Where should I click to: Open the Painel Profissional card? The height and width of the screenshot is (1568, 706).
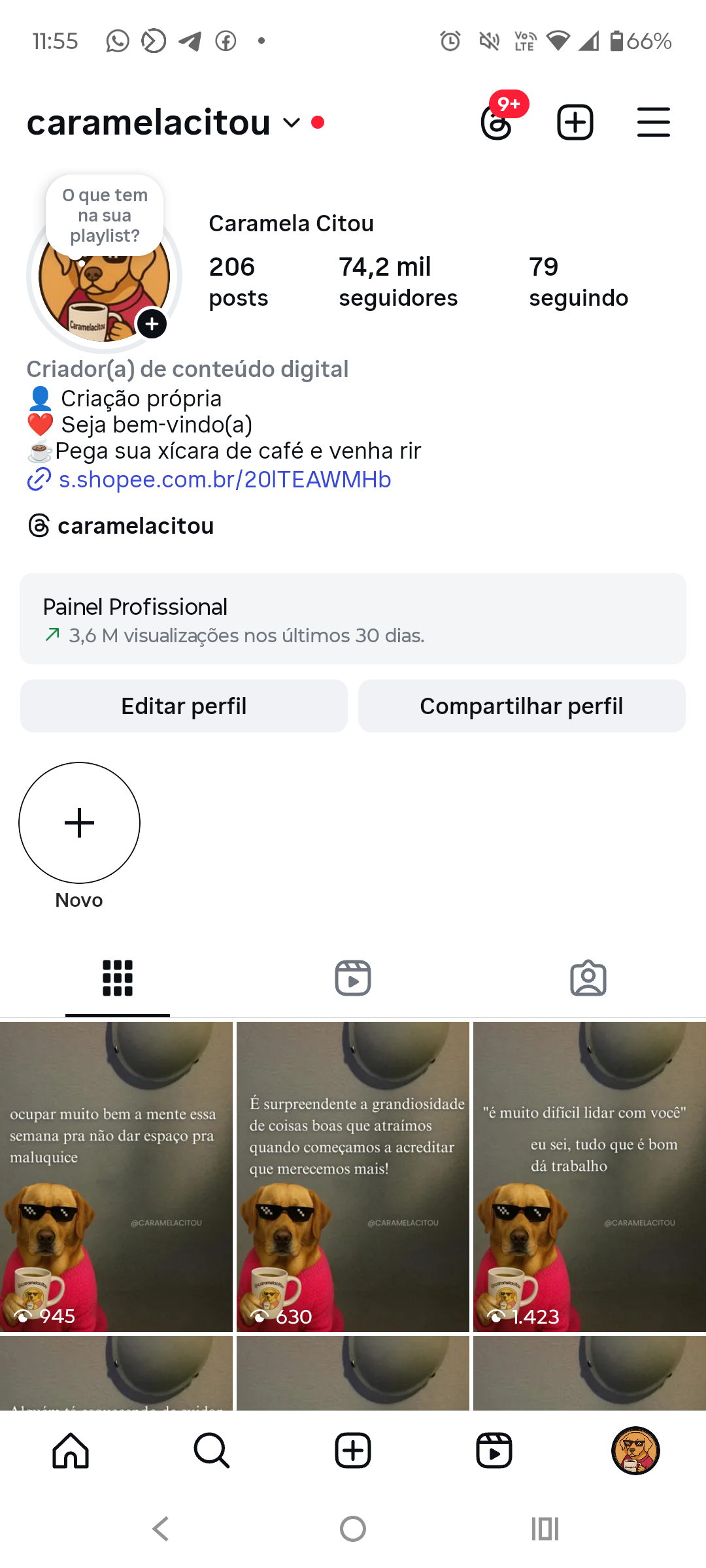click(353, 619)
